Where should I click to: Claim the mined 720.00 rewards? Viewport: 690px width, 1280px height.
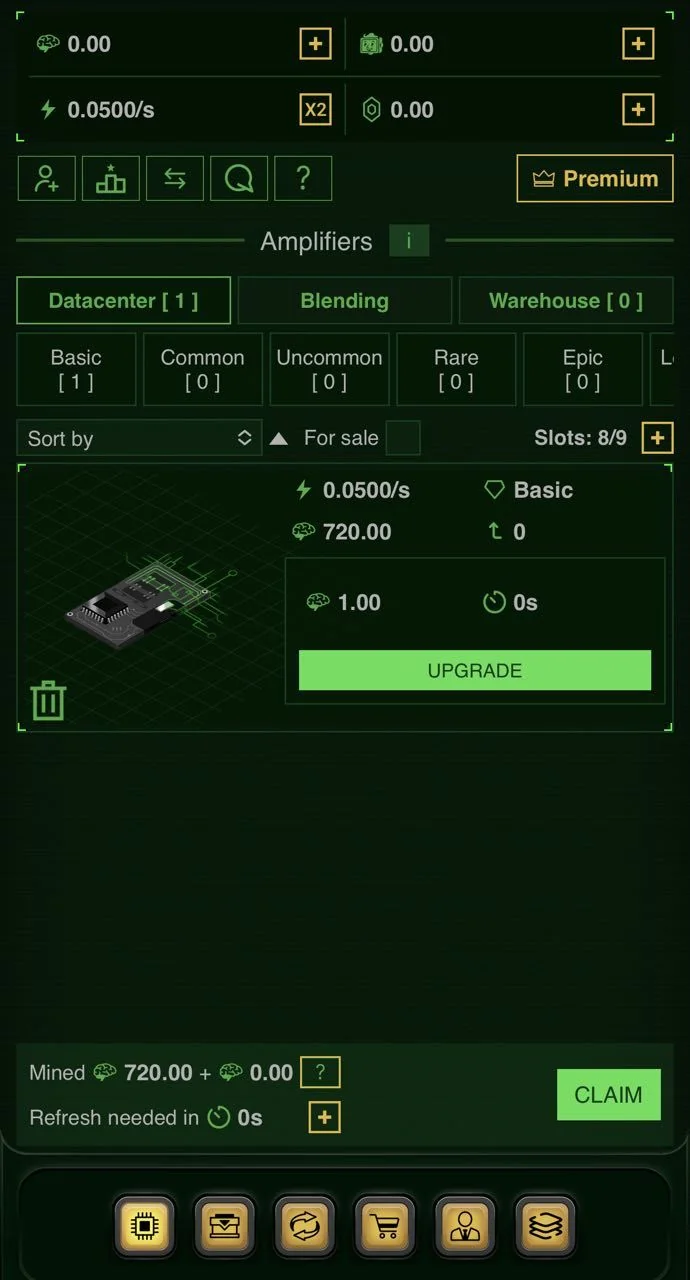609,1095
